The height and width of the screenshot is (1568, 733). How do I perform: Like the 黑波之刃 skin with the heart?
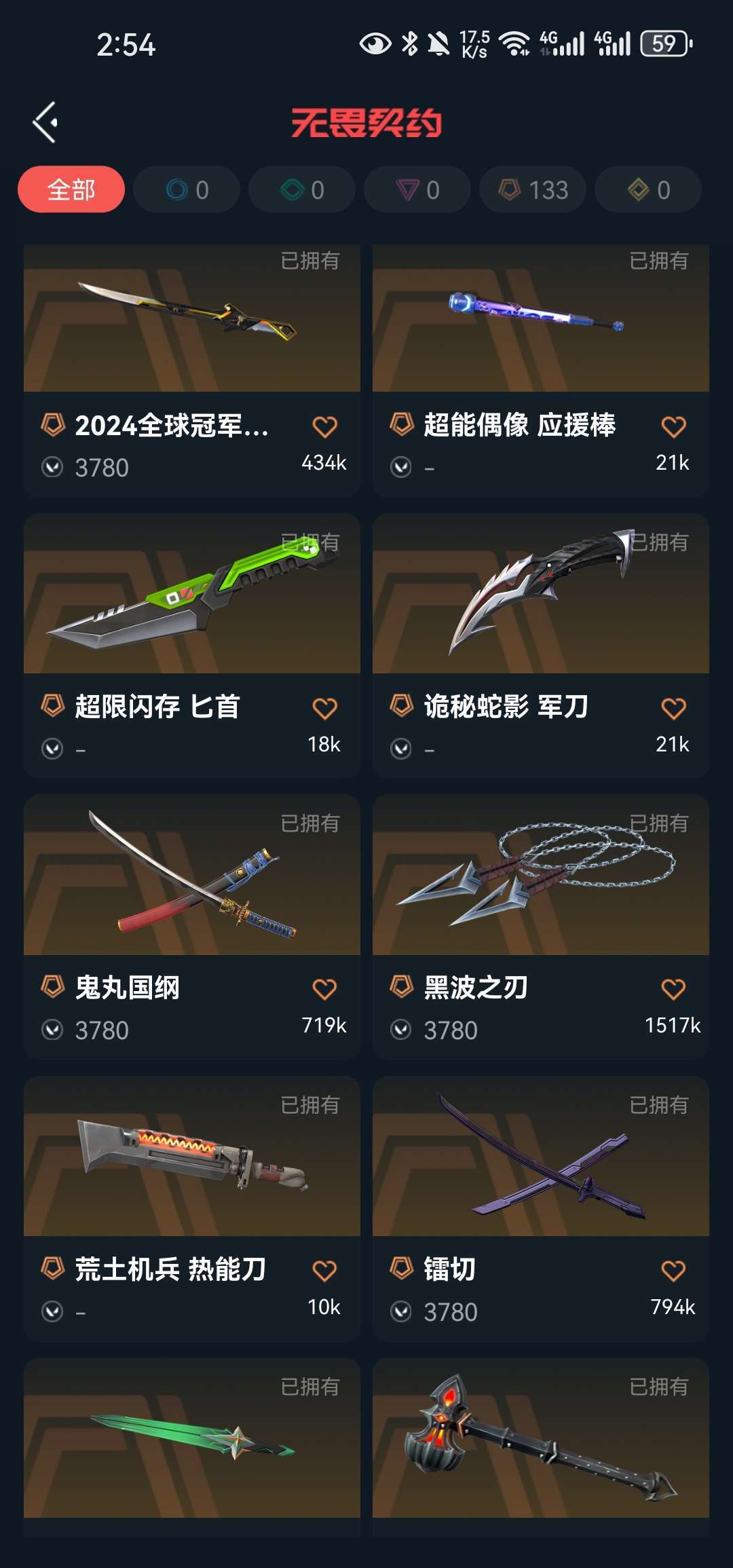tap(673, 990)
